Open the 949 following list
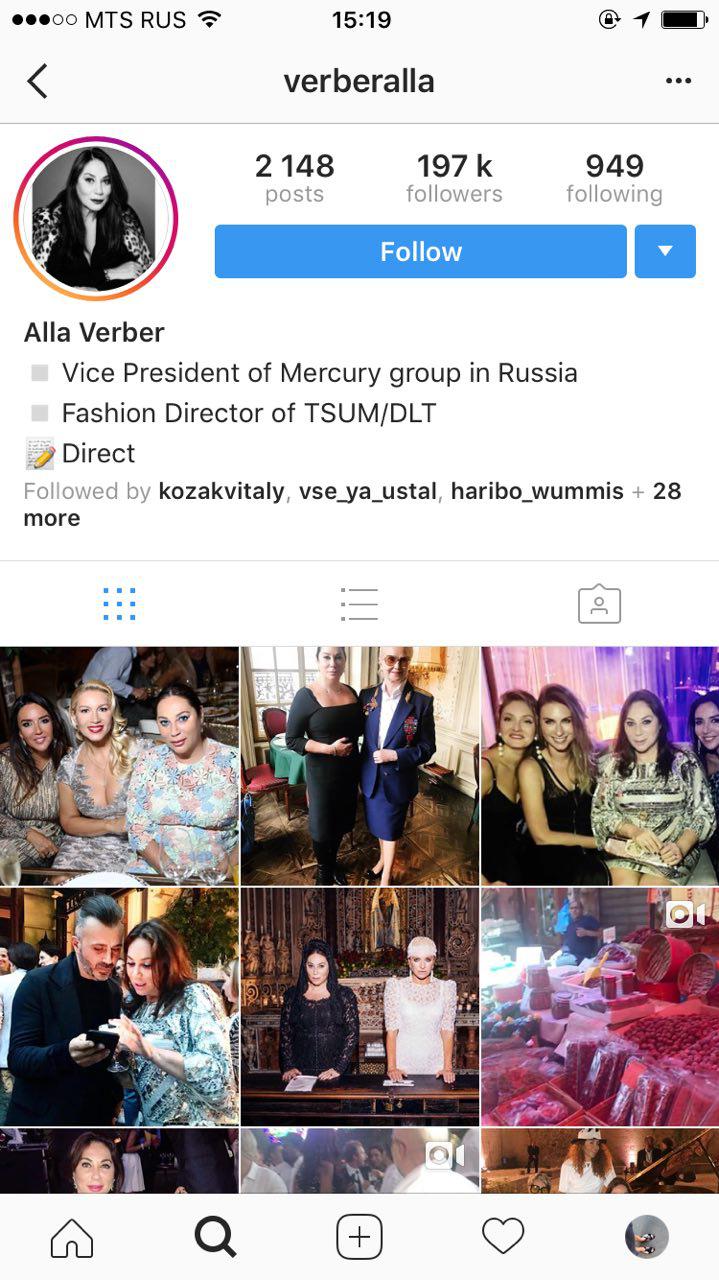Image resolution: width=719 pixels, height=1280 pixels. [614, 178]
